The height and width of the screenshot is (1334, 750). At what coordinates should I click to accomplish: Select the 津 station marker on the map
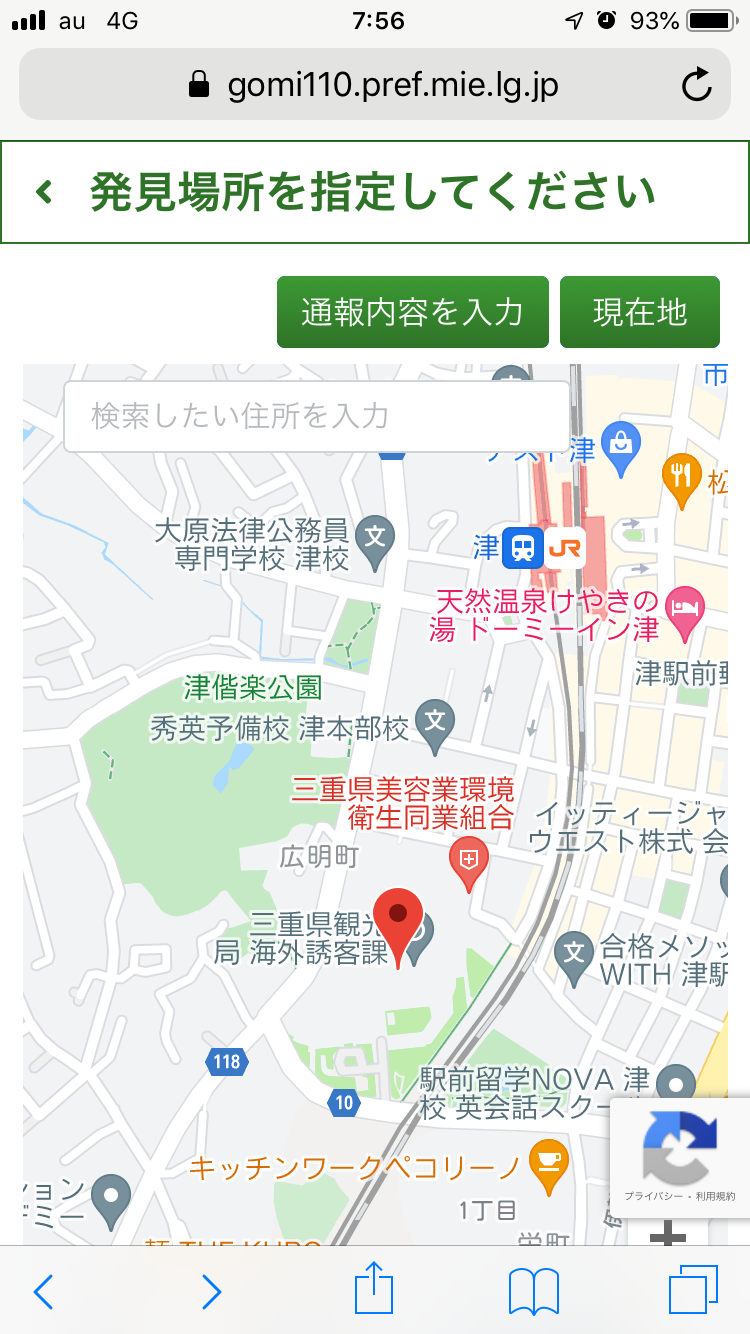(522, 548)
